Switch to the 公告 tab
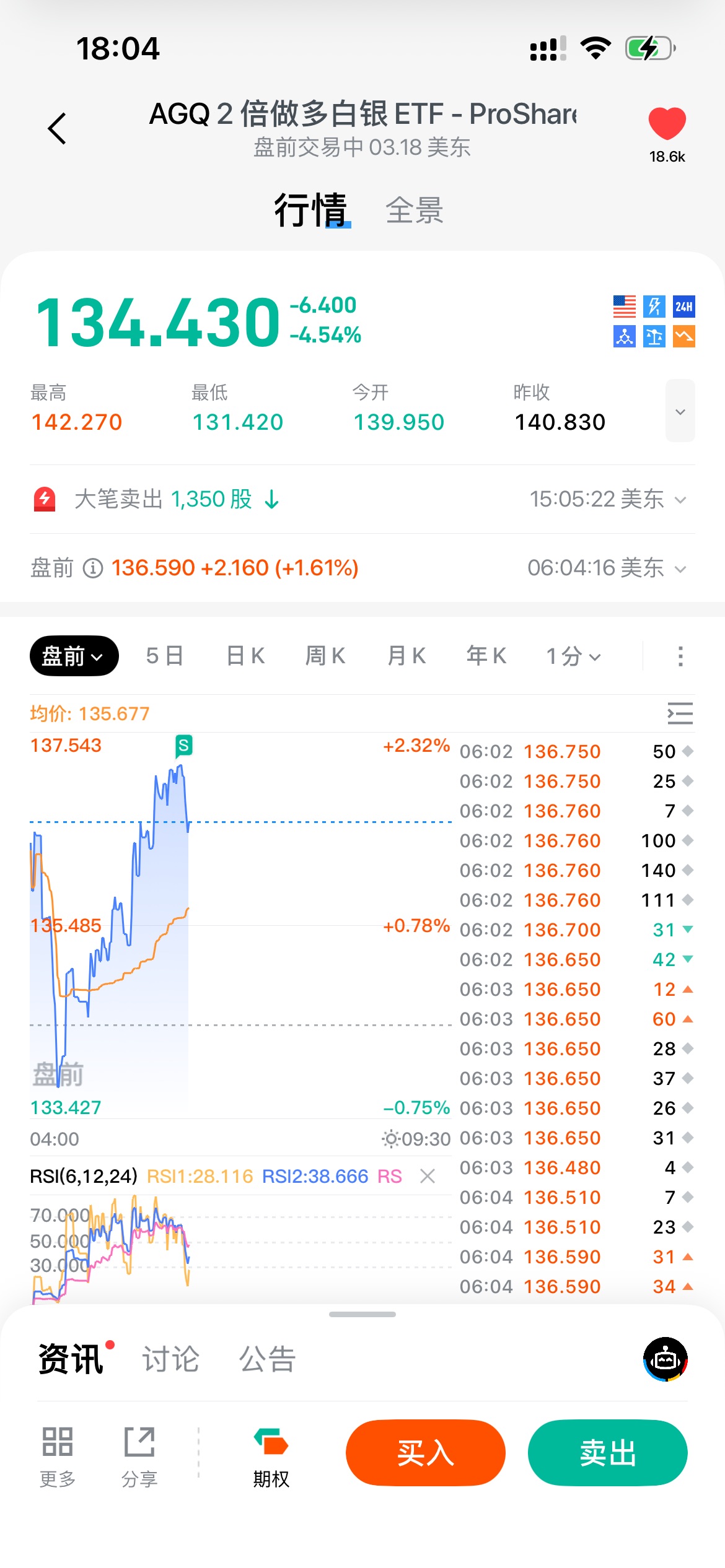725x1568 pixels. click(x=267, y=1359)
